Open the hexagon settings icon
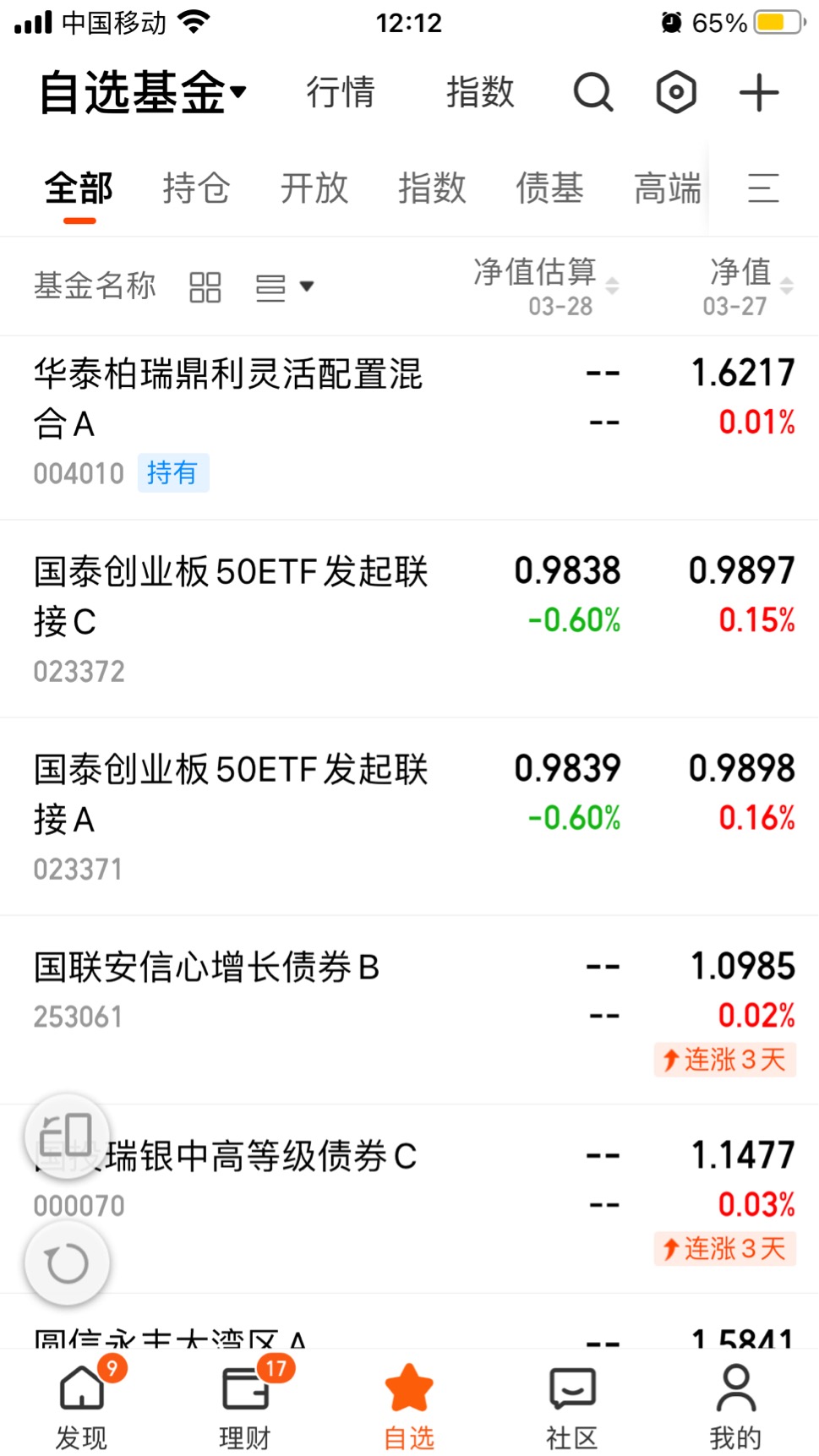 [x=676, y=92]
